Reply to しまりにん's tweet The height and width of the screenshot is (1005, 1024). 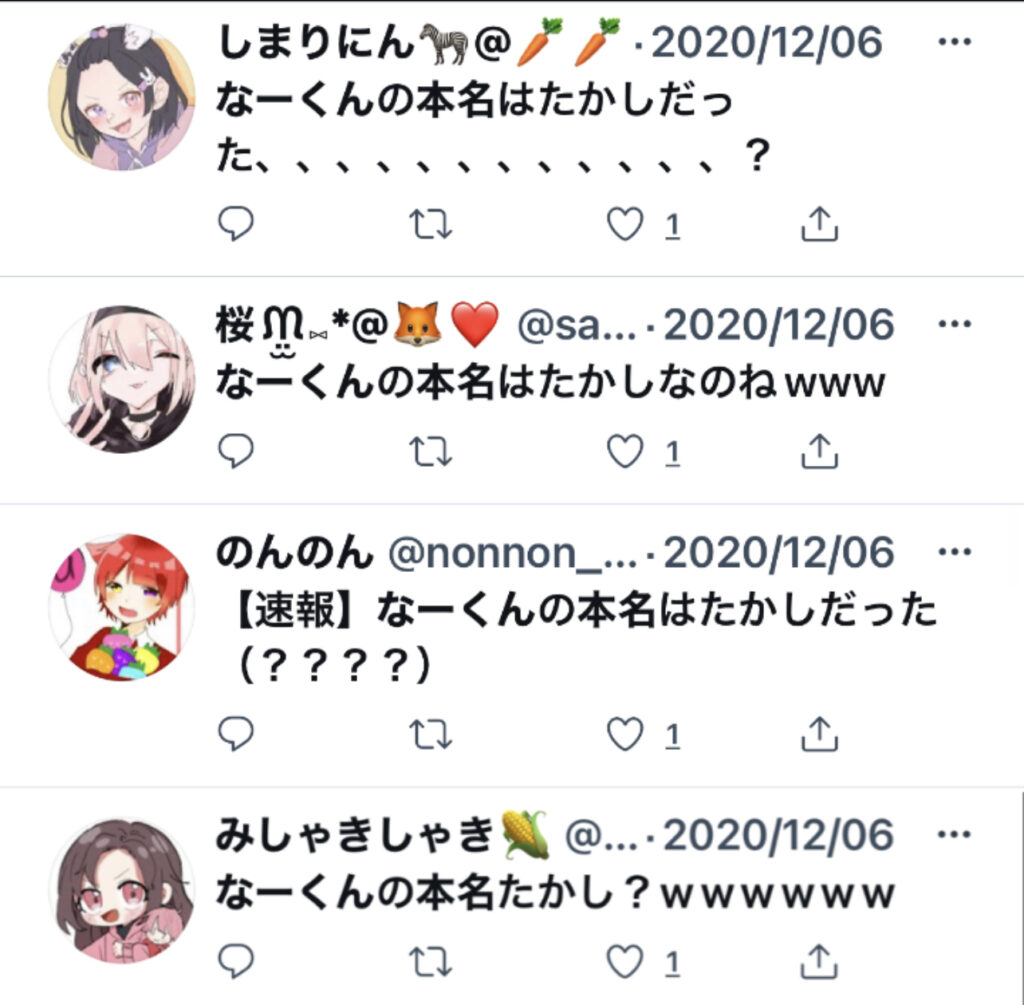[x=236, y=225]
